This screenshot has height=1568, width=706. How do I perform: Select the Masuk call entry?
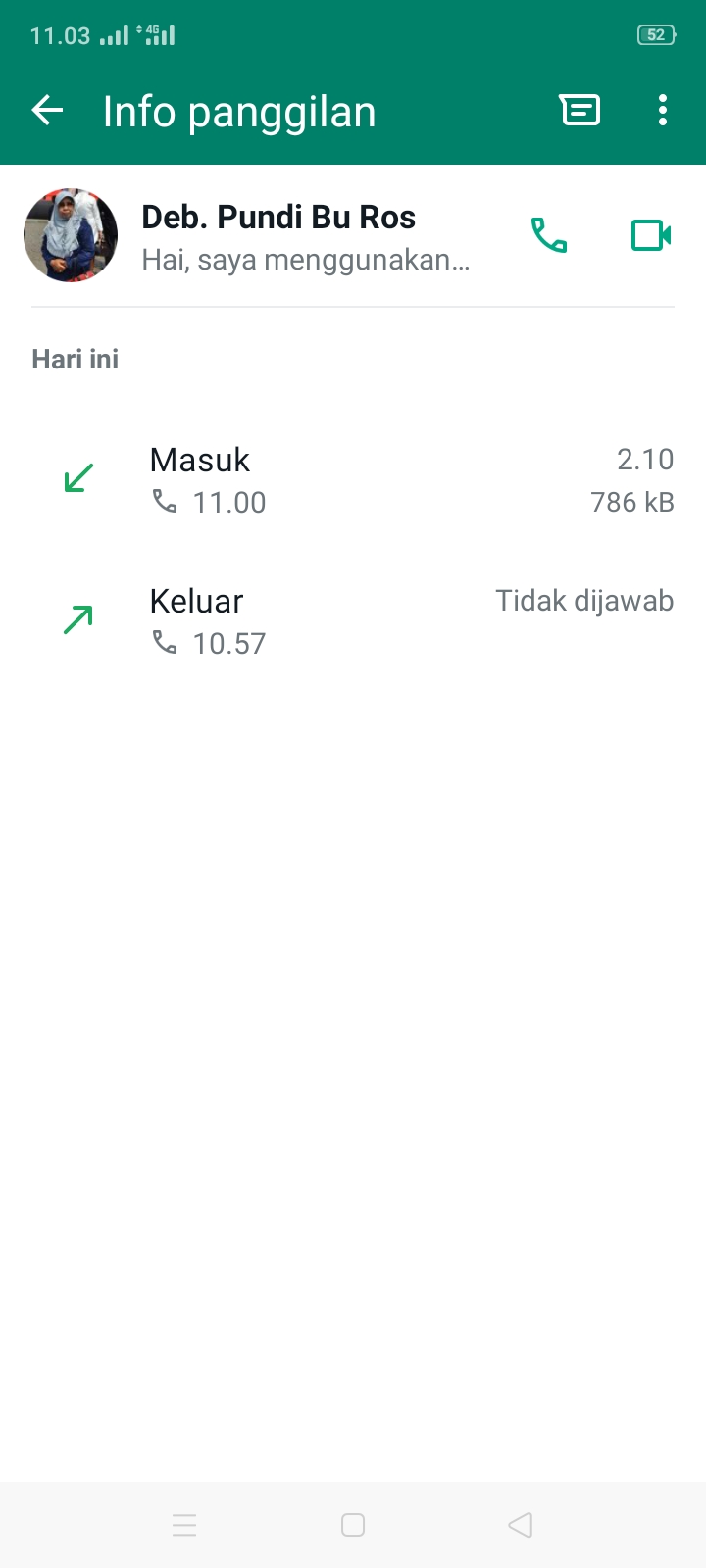199,460
